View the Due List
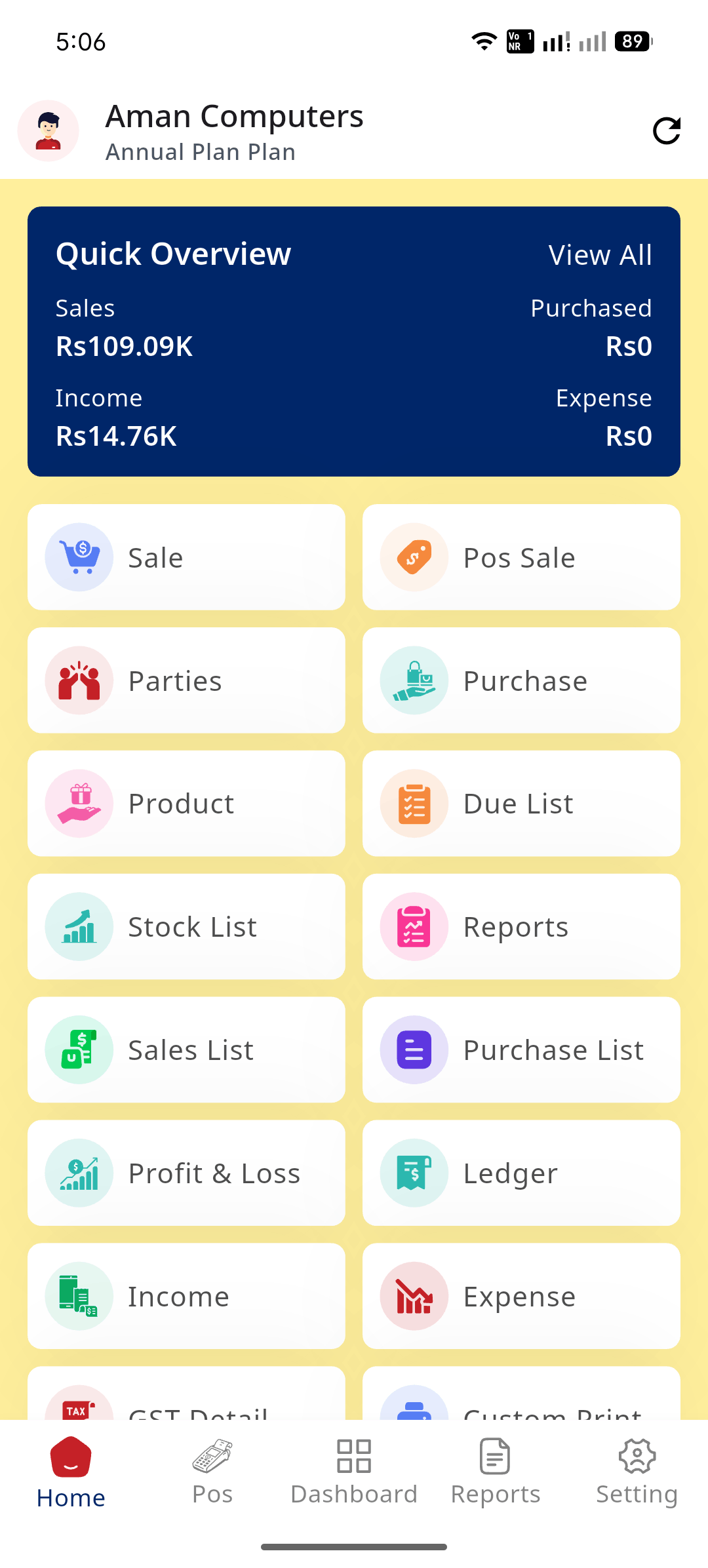This screenshot has width=708, height=1568. pos(521,804)
